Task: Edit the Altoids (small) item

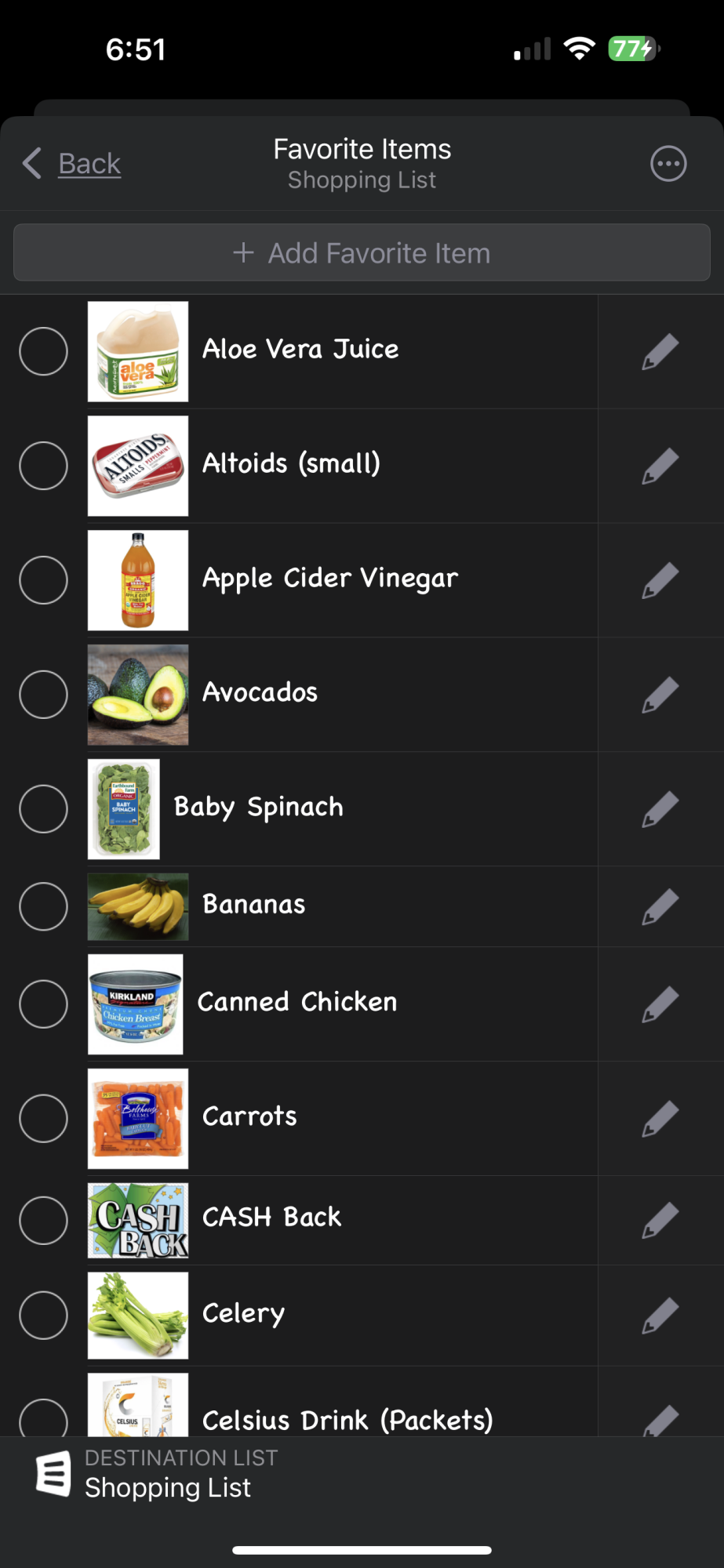Action: [660, 466]
